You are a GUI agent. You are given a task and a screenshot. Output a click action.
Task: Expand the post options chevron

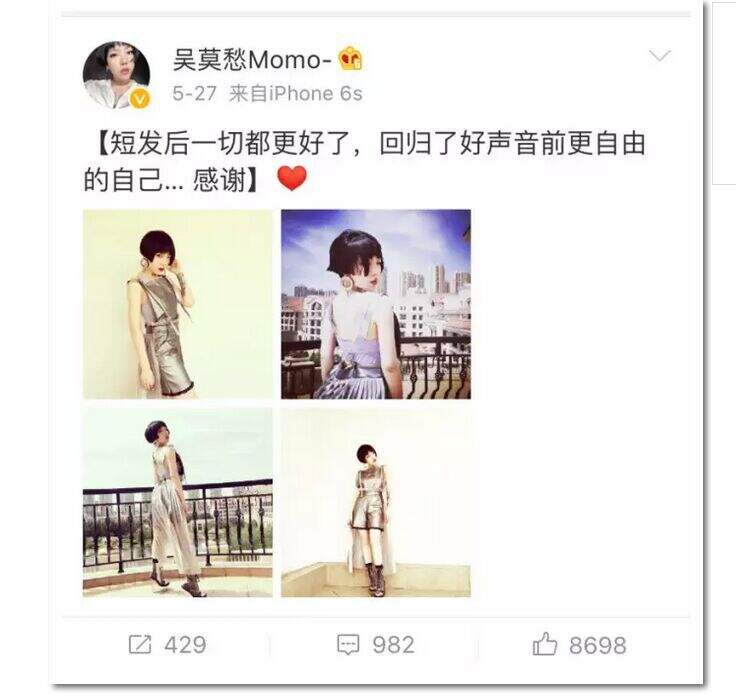pyautogui.click(x=659, y=56)
